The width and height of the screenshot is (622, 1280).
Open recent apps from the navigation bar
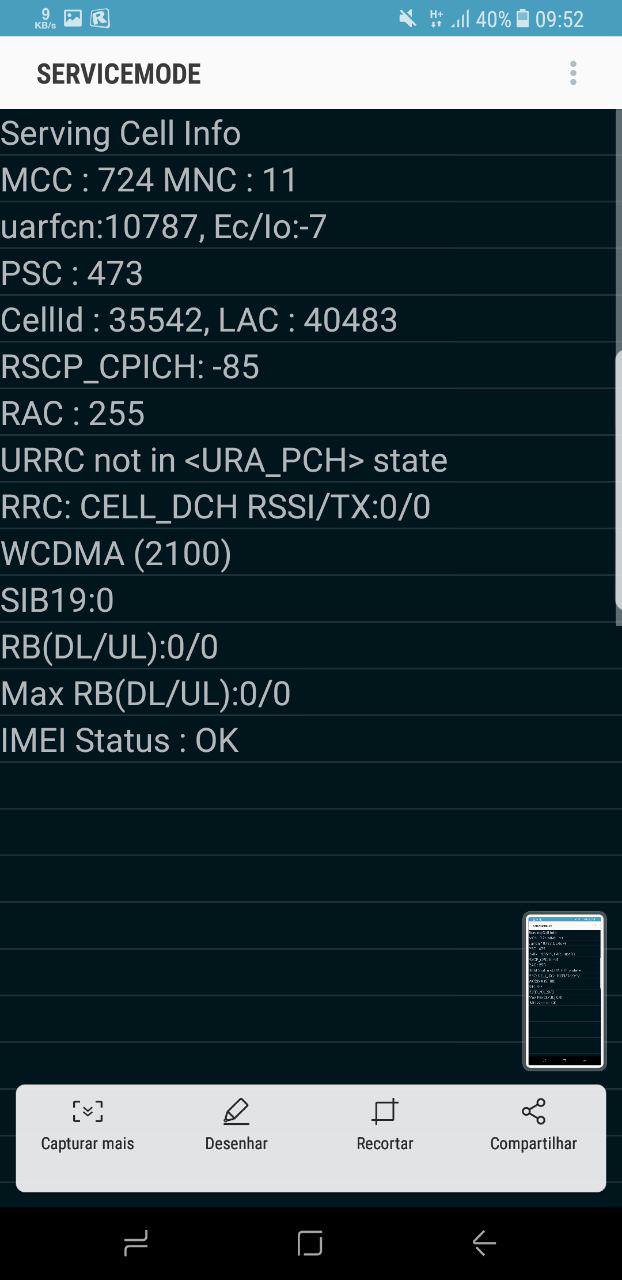pyautogui.click(x=136, y=1243)
